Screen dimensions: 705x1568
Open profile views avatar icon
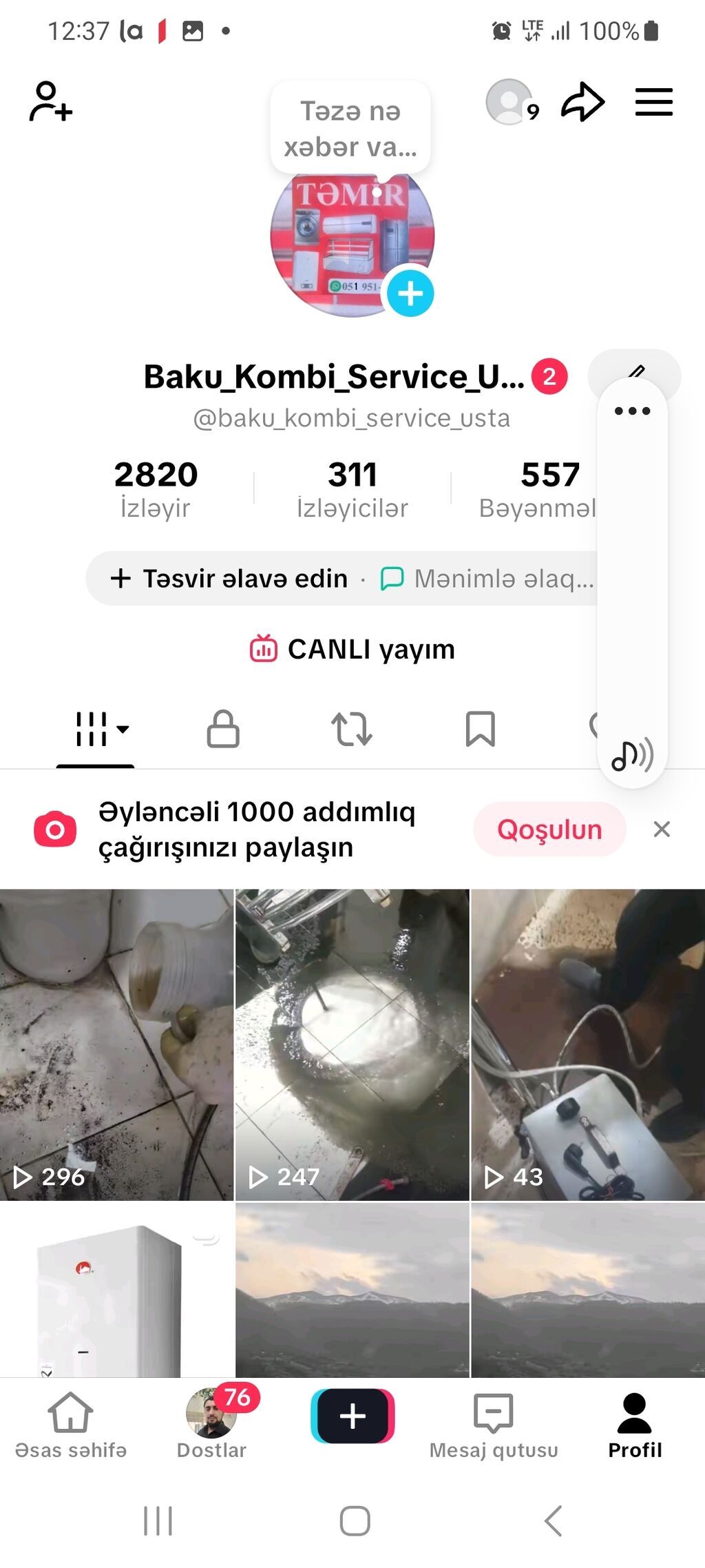coord(510,103)
